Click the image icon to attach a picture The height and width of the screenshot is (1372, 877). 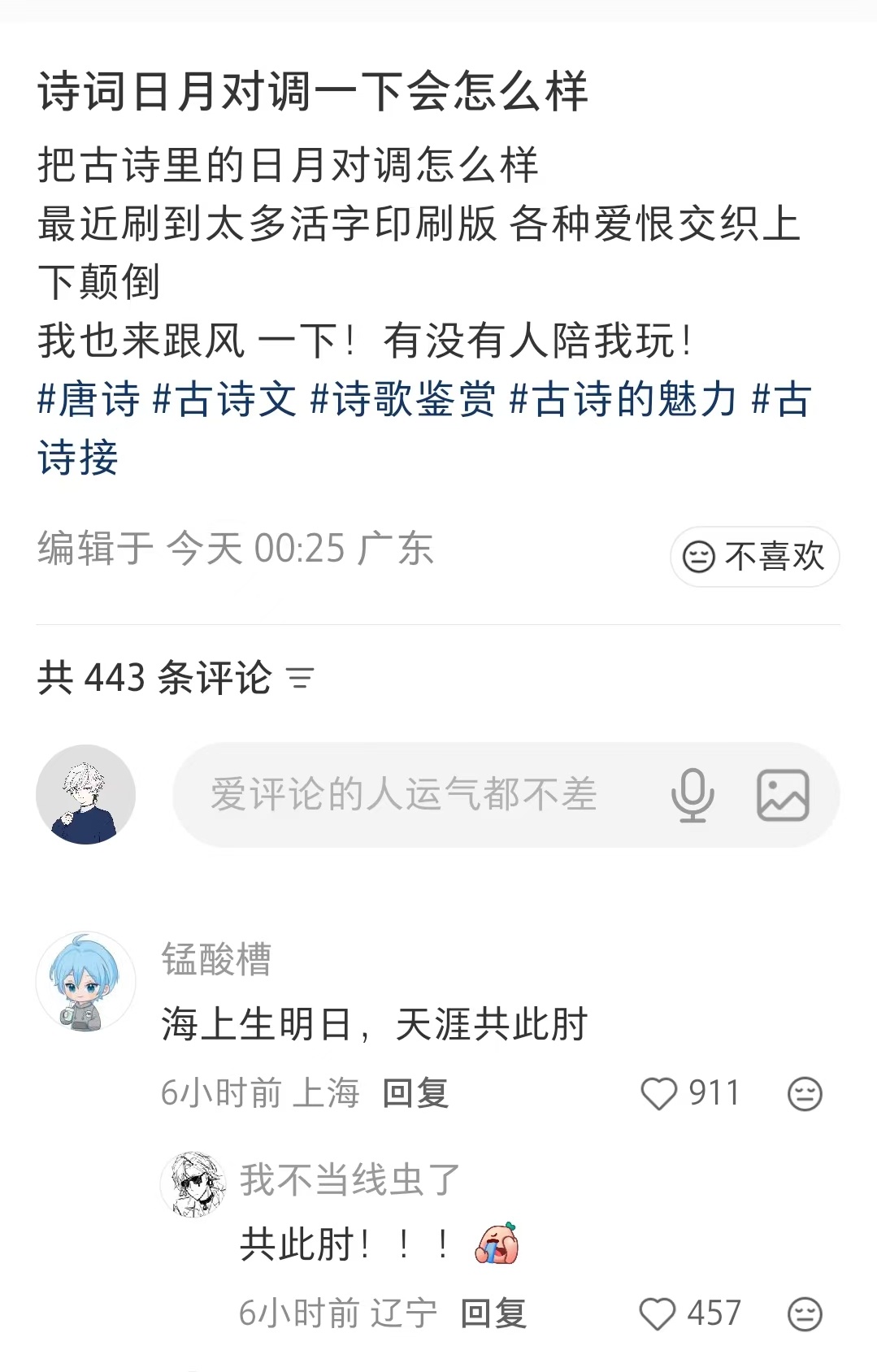(x=785, y=796)
